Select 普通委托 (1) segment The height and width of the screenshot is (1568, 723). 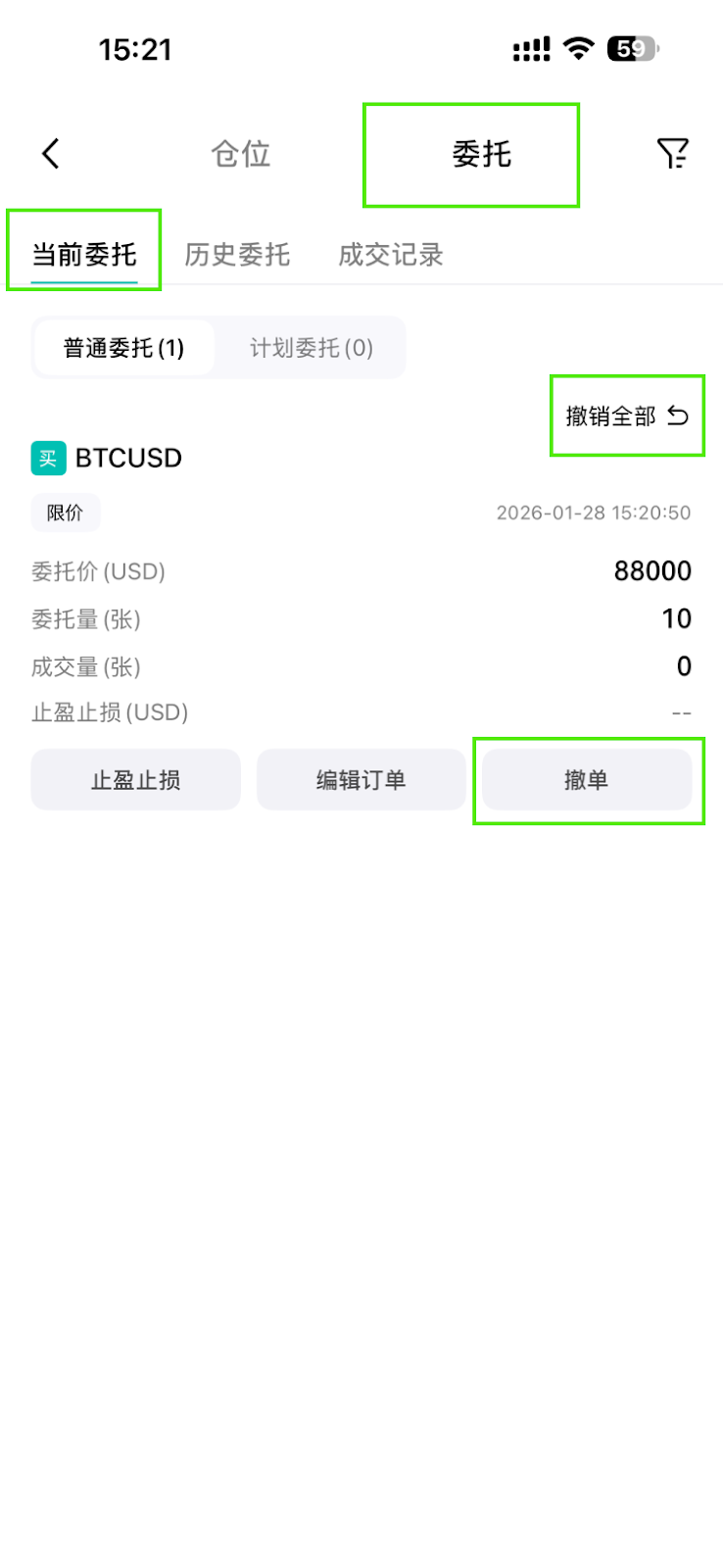(x=123, y=348)
